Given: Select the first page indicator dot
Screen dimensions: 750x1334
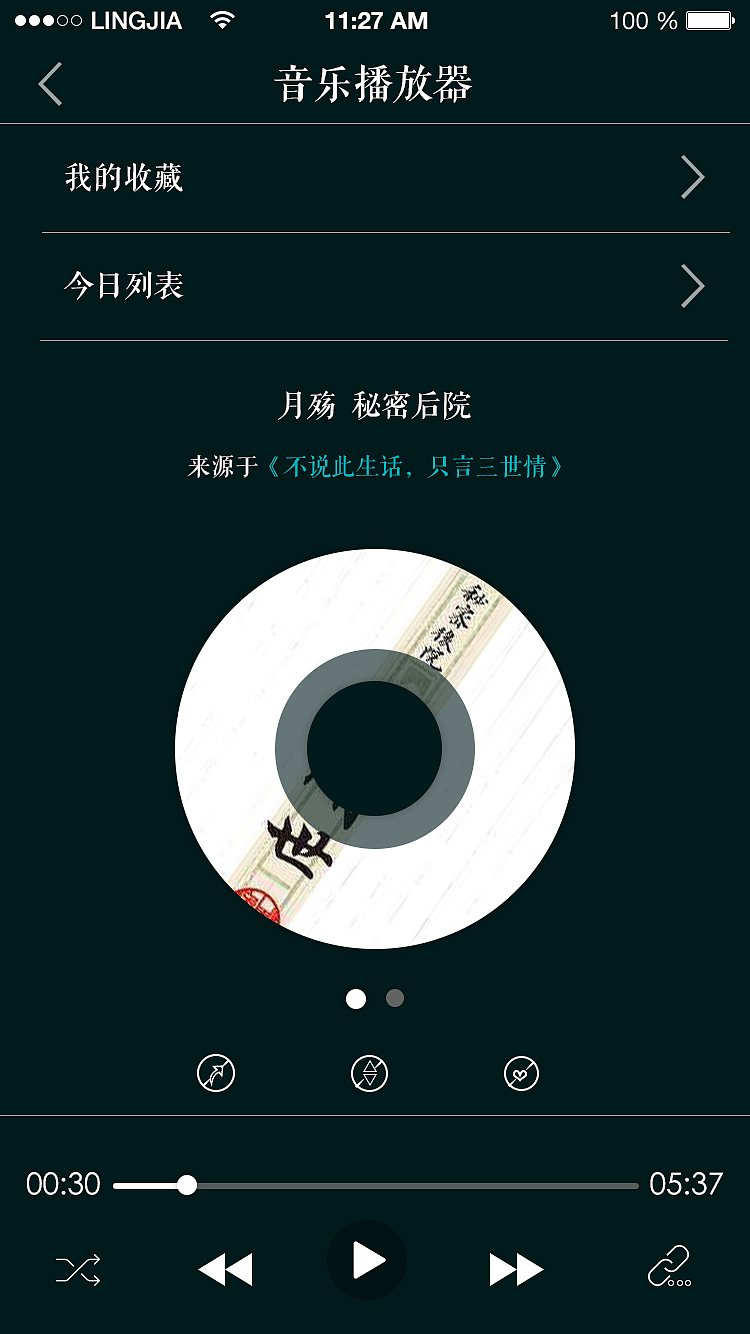Looking at the screenshot, I should (x=356, y=998).
